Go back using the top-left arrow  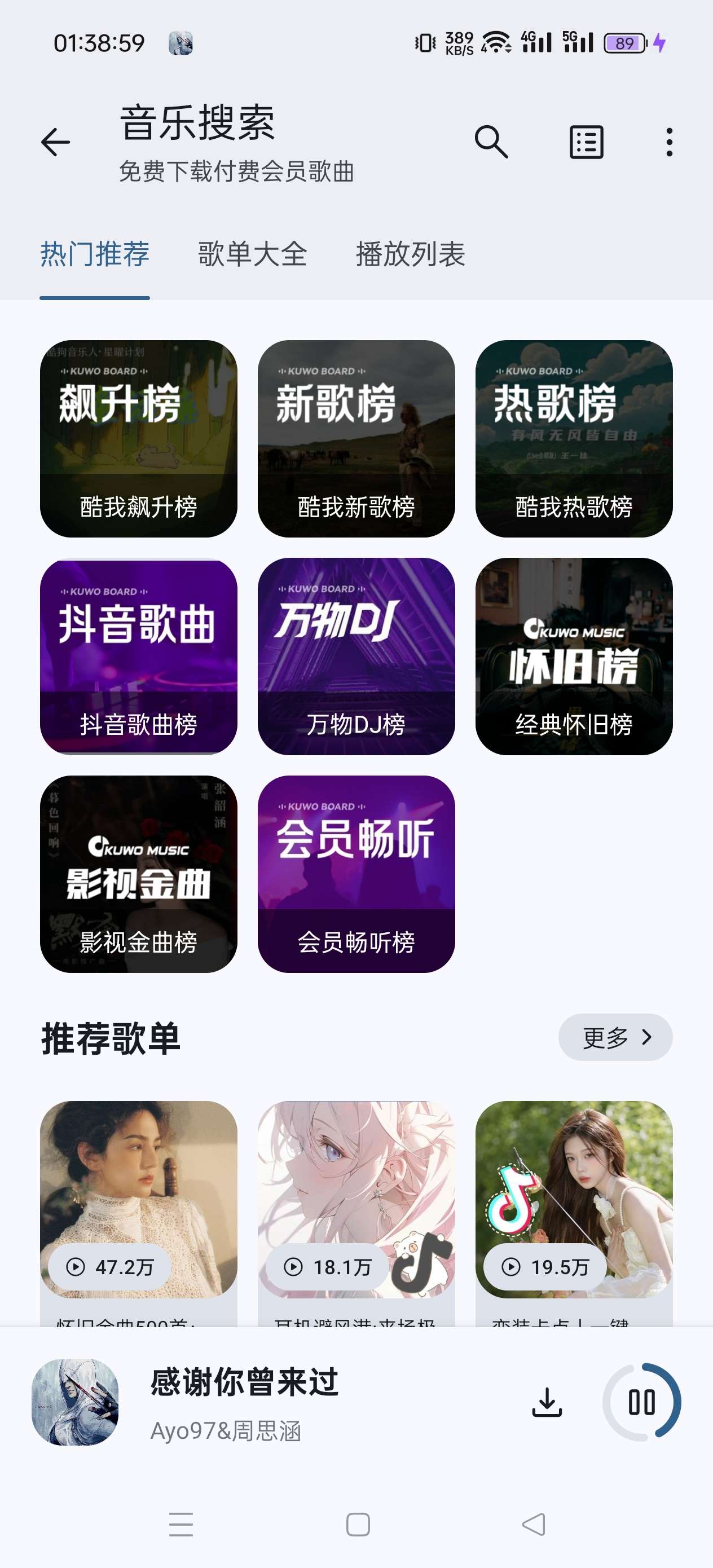(55, 143)
